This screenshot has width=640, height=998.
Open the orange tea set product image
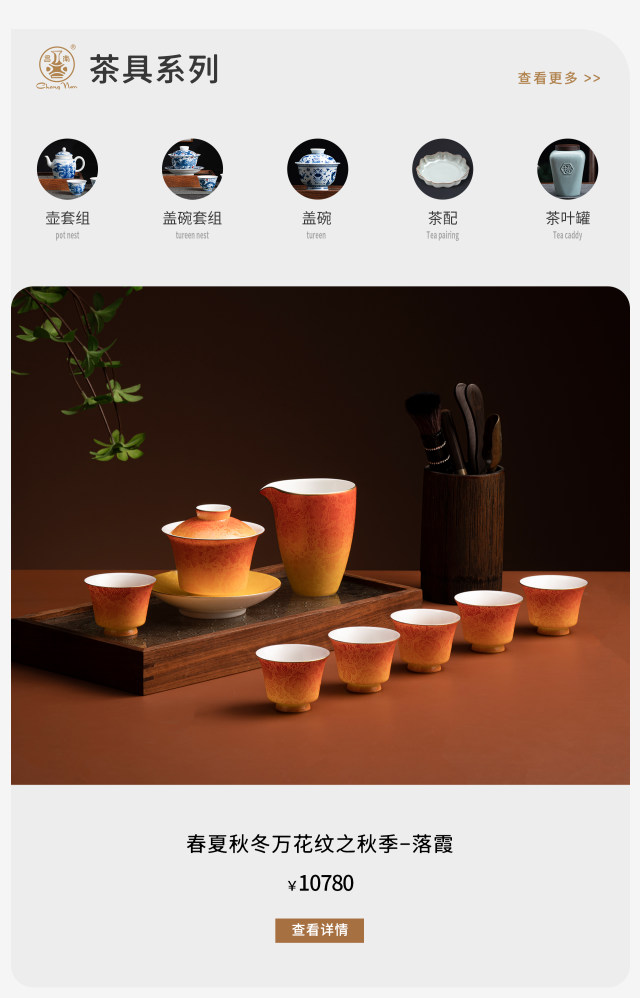[320, 535]
